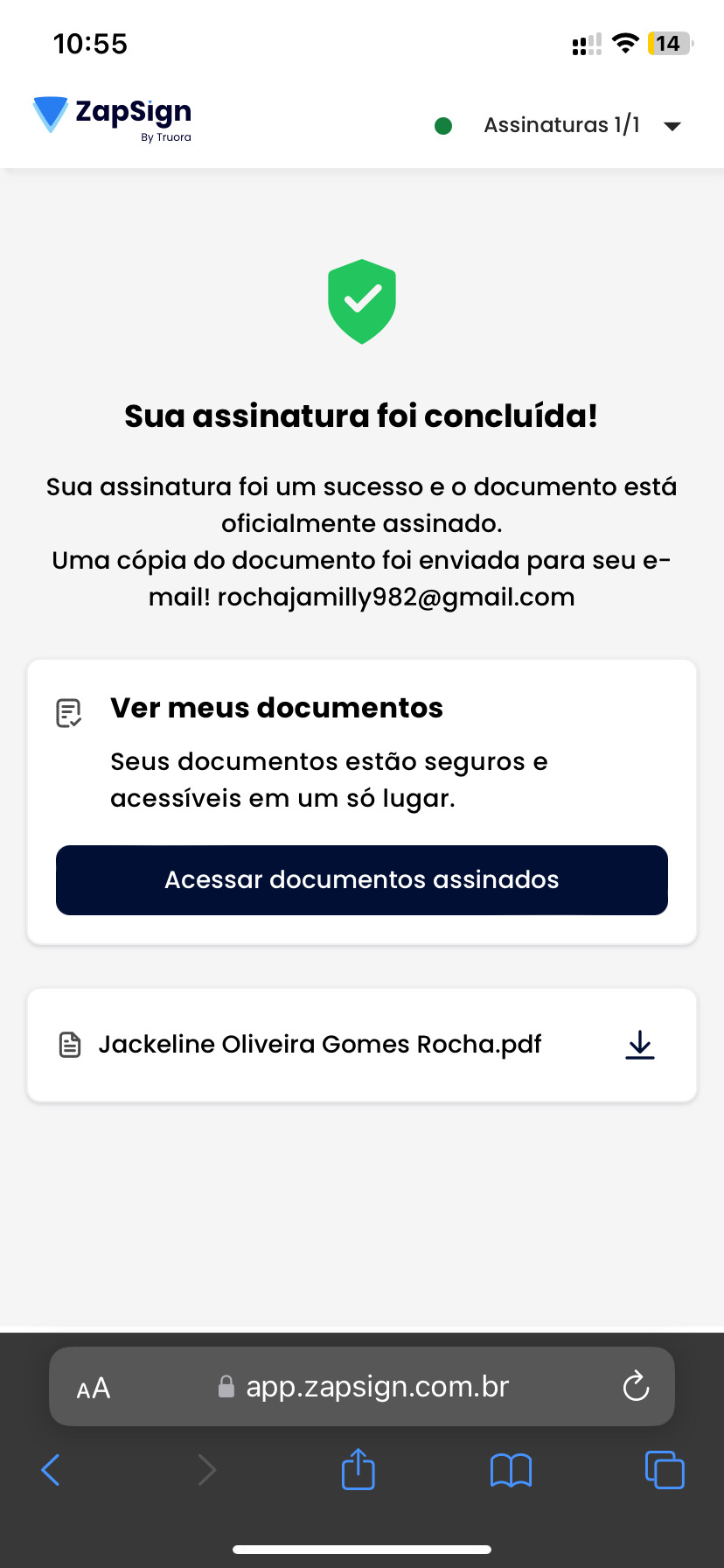The image size is (724, 1568).
Task: Download Jackeline Oliveira Gomes Rocha.pdf
Action: click(x=640, y=1045)
